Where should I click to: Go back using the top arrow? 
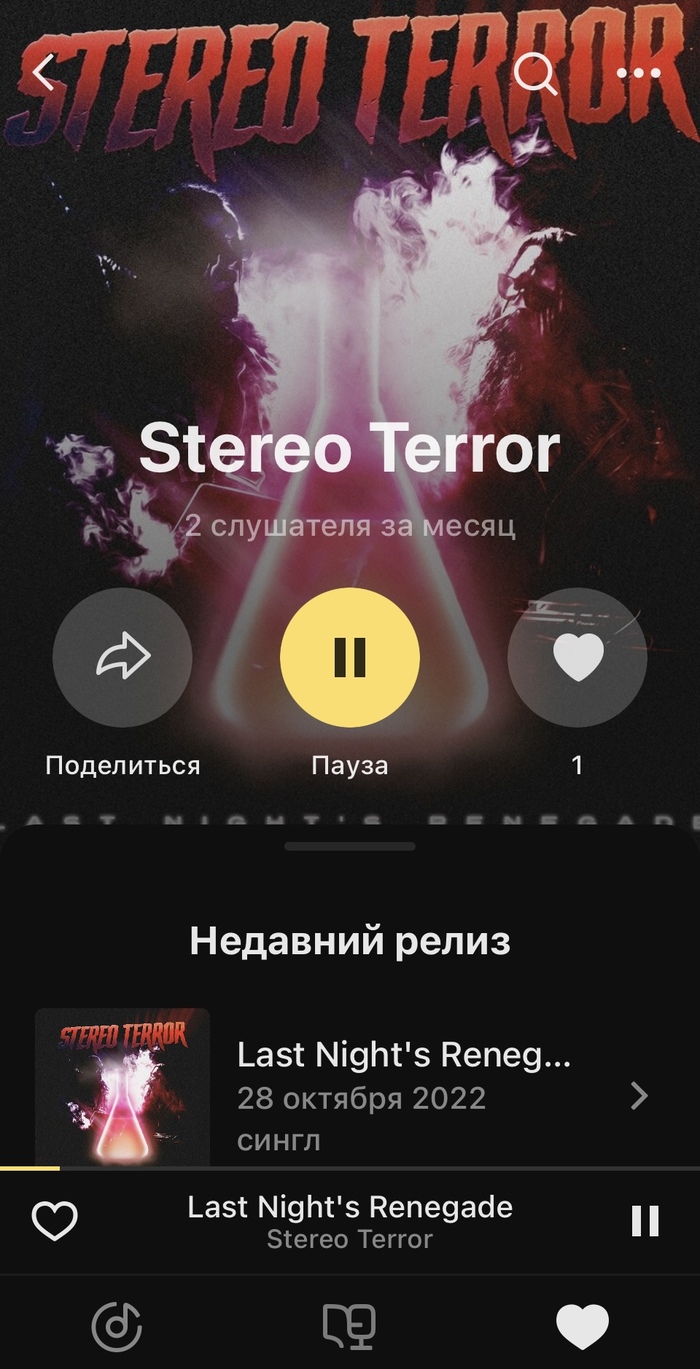point(43,73)
